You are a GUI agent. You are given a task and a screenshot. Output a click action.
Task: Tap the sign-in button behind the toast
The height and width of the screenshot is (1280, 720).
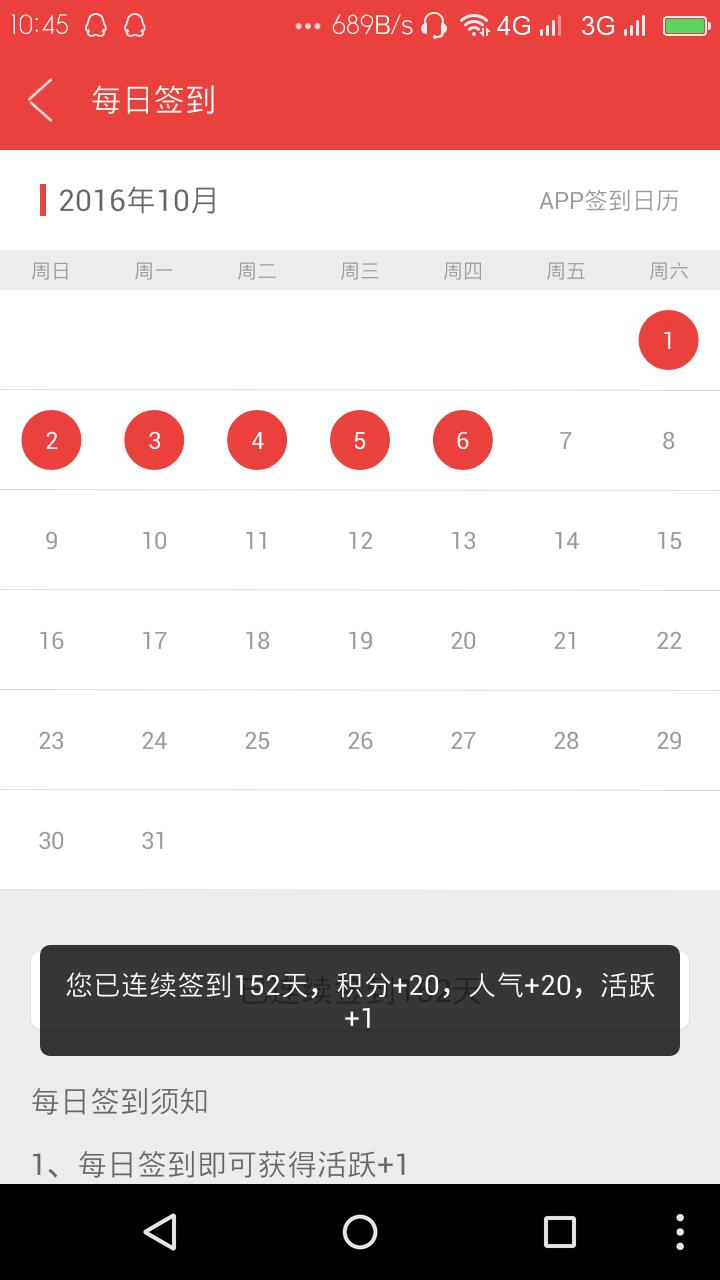tap(360, 990)
